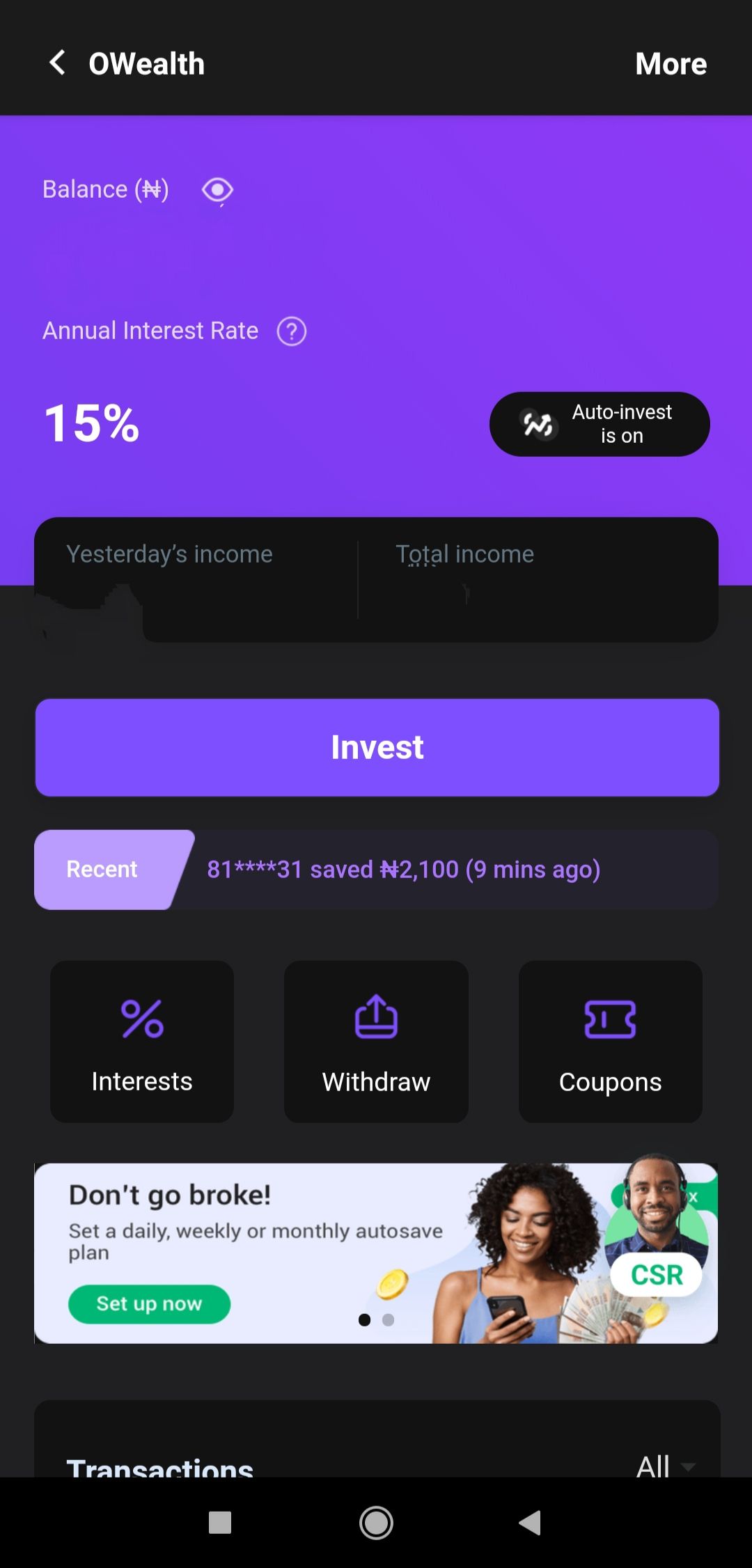Tap the Invest button
This screenshot has width=752, height=1568.
pos(377,747)
